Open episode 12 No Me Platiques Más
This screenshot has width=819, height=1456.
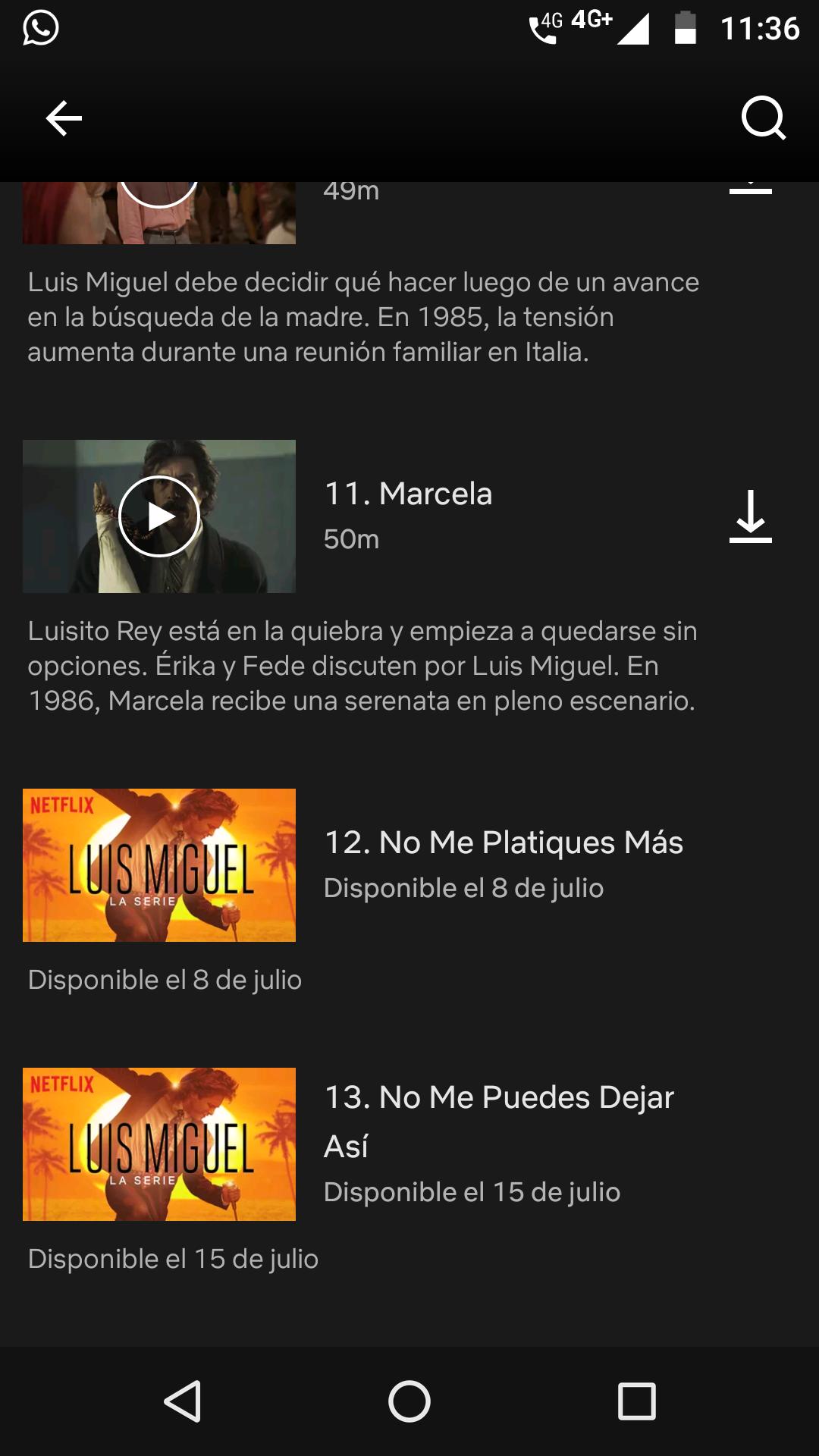[x=503, y=843]
